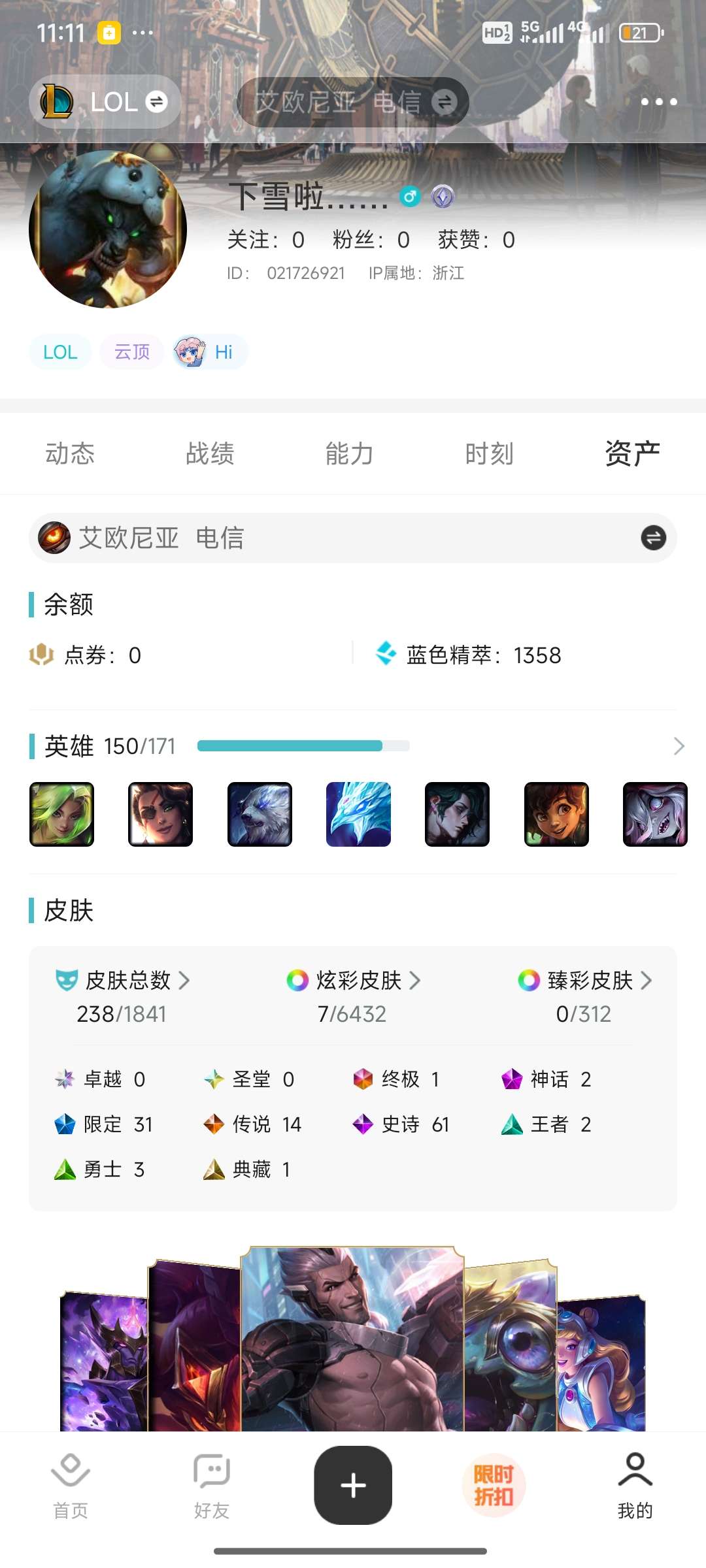Open the server switch row under 资产
This screenshot has height=1568, width=706.
353,538
